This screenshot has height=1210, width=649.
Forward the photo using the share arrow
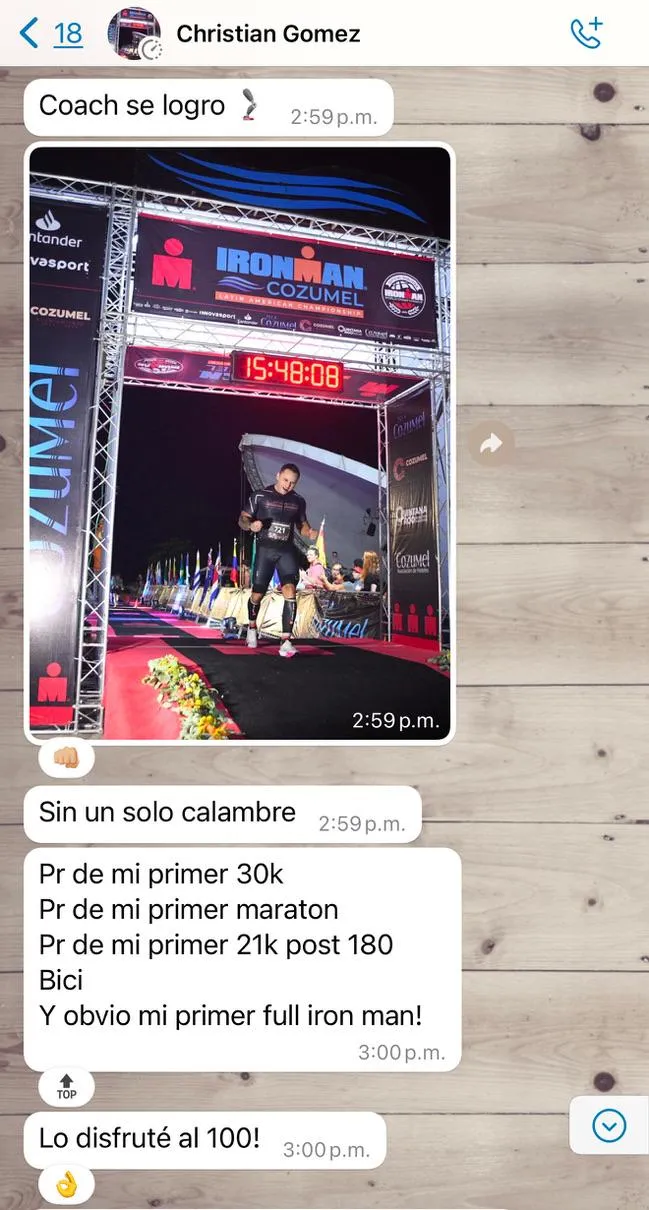click(x=491, y=444)
